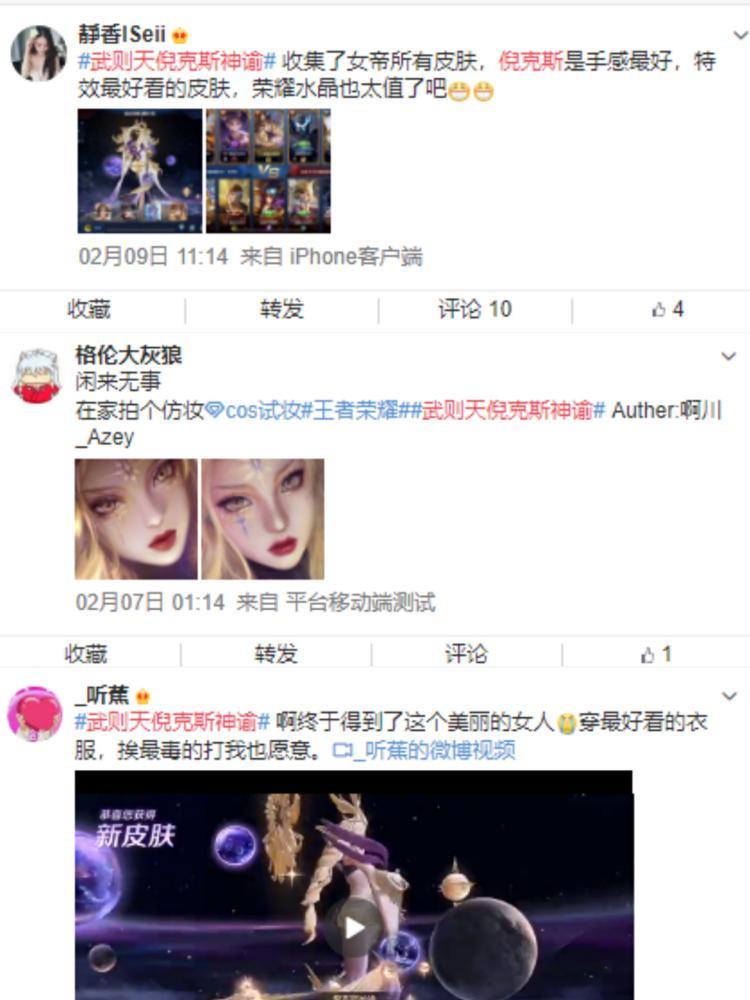The width and height of the screenshot is (750, 1000).
Task: Tap 收藏 under 静香ISeii's post
Action: tap(89, 310)
